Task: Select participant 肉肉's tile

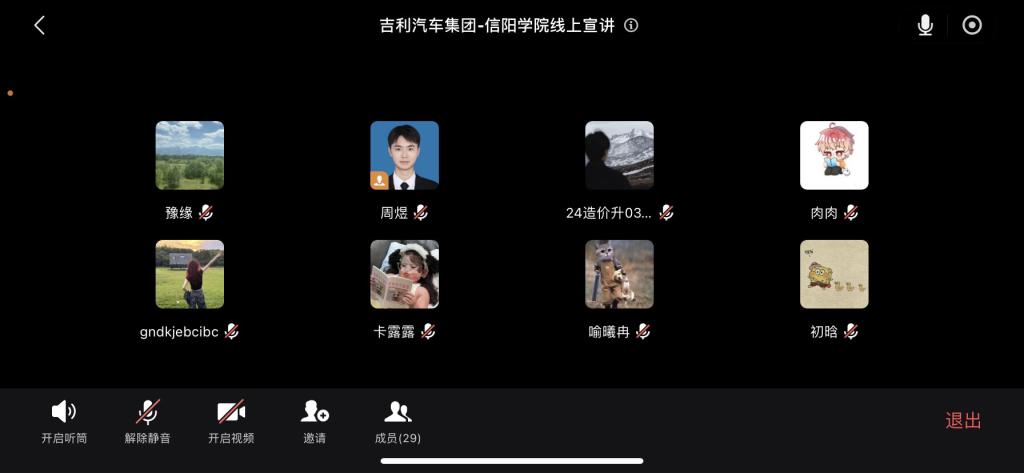Action: [834, 156]
